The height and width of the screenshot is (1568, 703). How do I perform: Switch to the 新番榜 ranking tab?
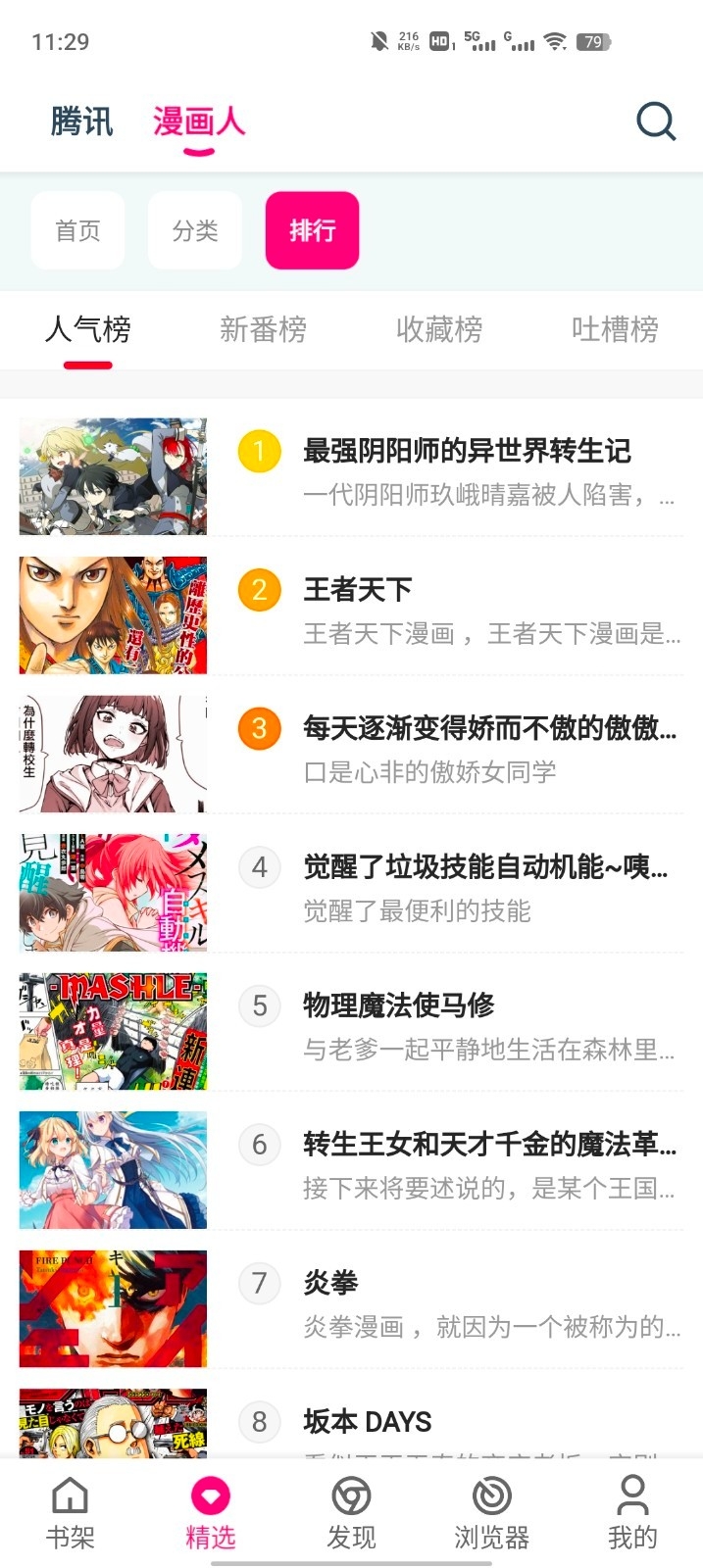click(x=263, y=330)
